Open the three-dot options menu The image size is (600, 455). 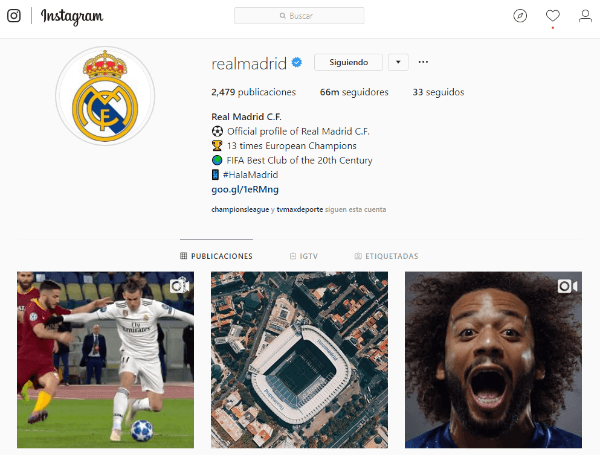click(423, 62)
